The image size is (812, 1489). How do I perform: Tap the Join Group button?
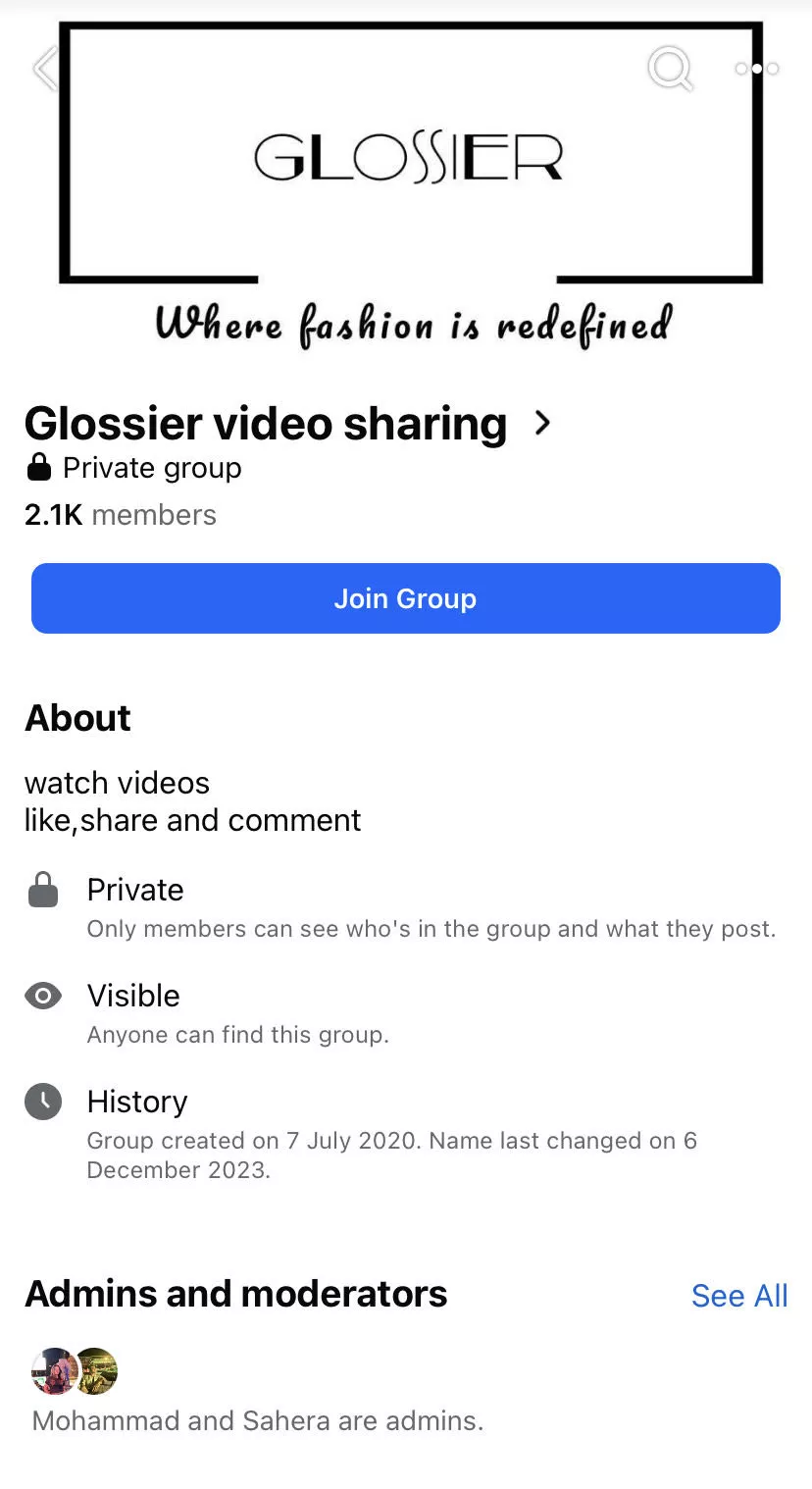click(406, 598)
